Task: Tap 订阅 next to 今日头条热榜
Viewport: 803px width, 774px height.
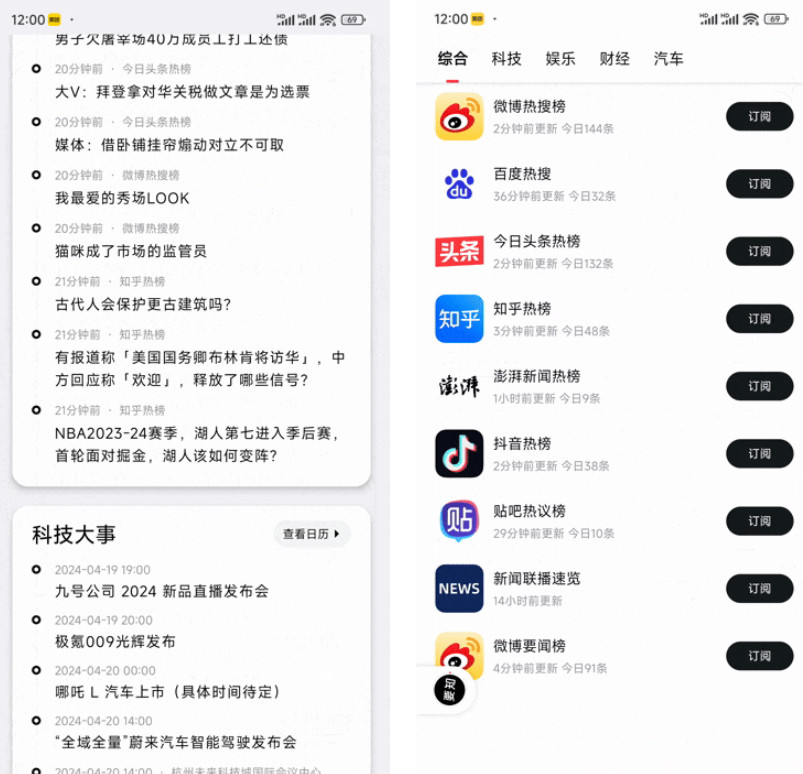Action: tap(759, 251)
